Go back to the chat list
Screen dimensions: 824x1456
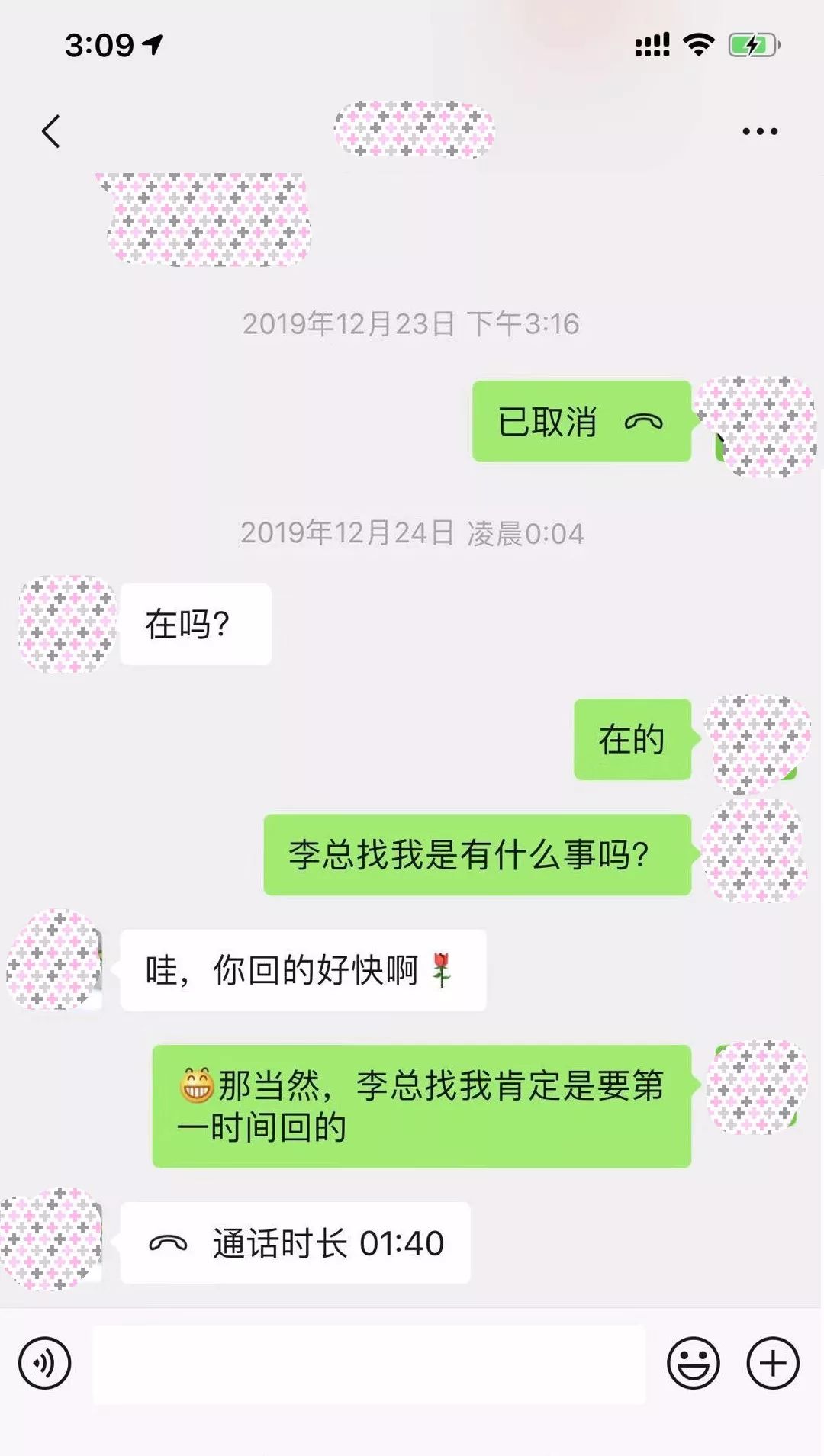coord(51,131)
